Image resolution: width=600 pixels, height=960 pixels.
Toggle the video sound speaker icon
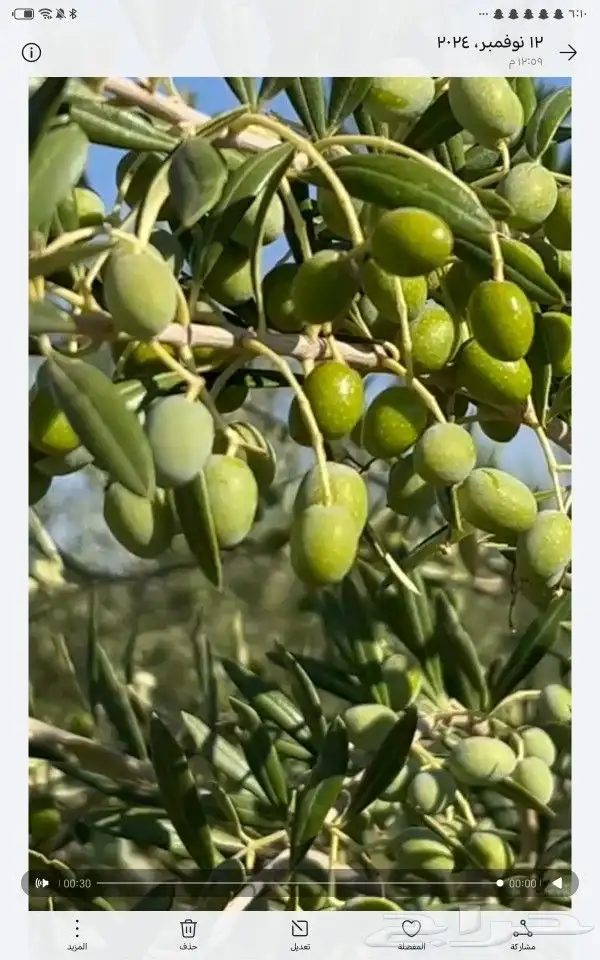[43, 883]
